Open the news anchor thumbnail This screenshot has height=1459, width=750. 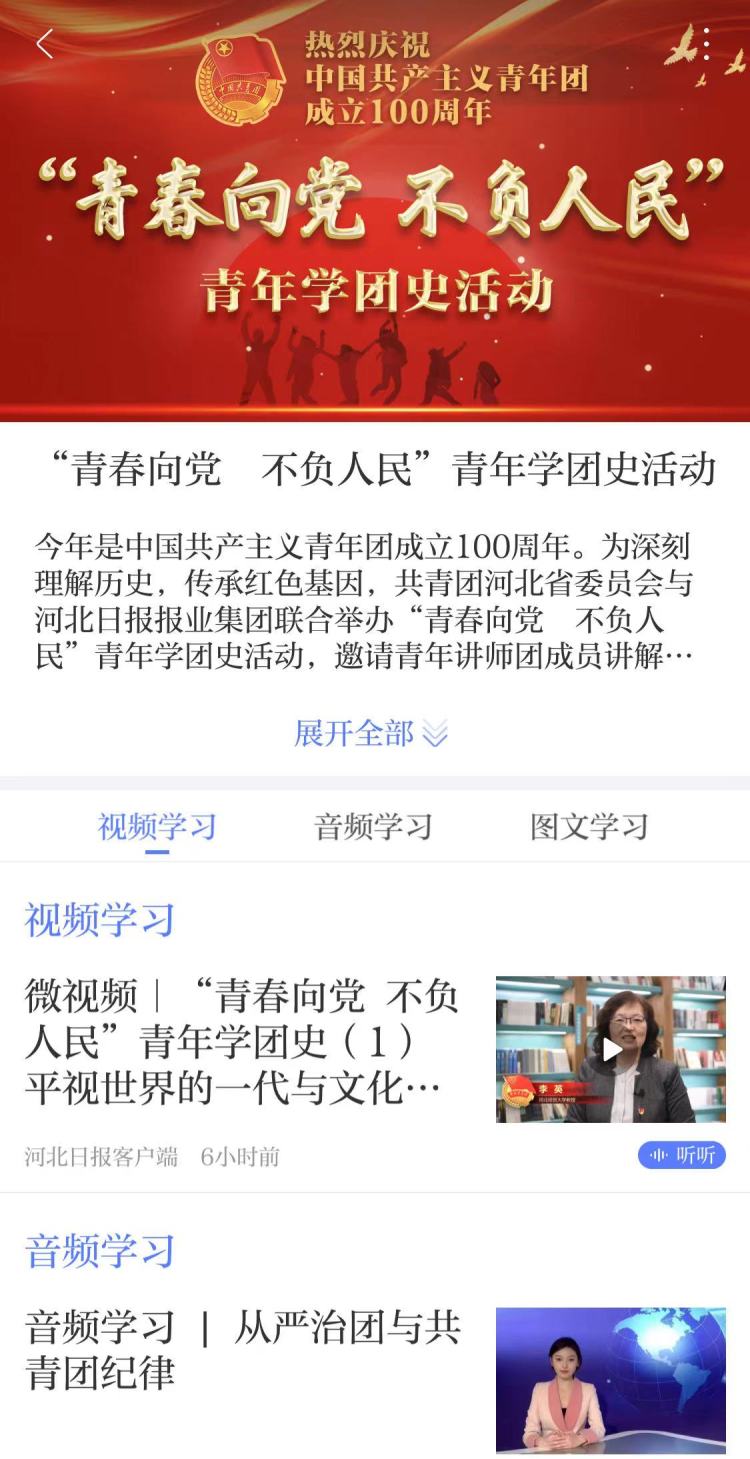point(610,1379)
